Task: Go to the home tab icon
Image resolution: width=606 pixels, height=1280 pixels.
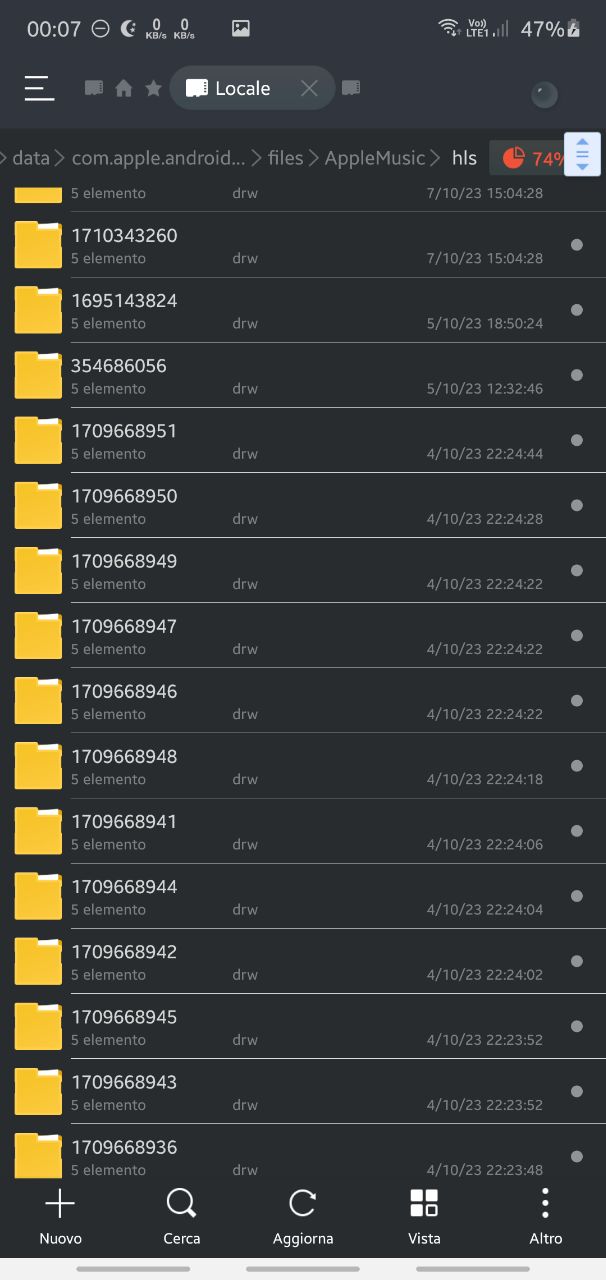Action: [x=124, y=89]
